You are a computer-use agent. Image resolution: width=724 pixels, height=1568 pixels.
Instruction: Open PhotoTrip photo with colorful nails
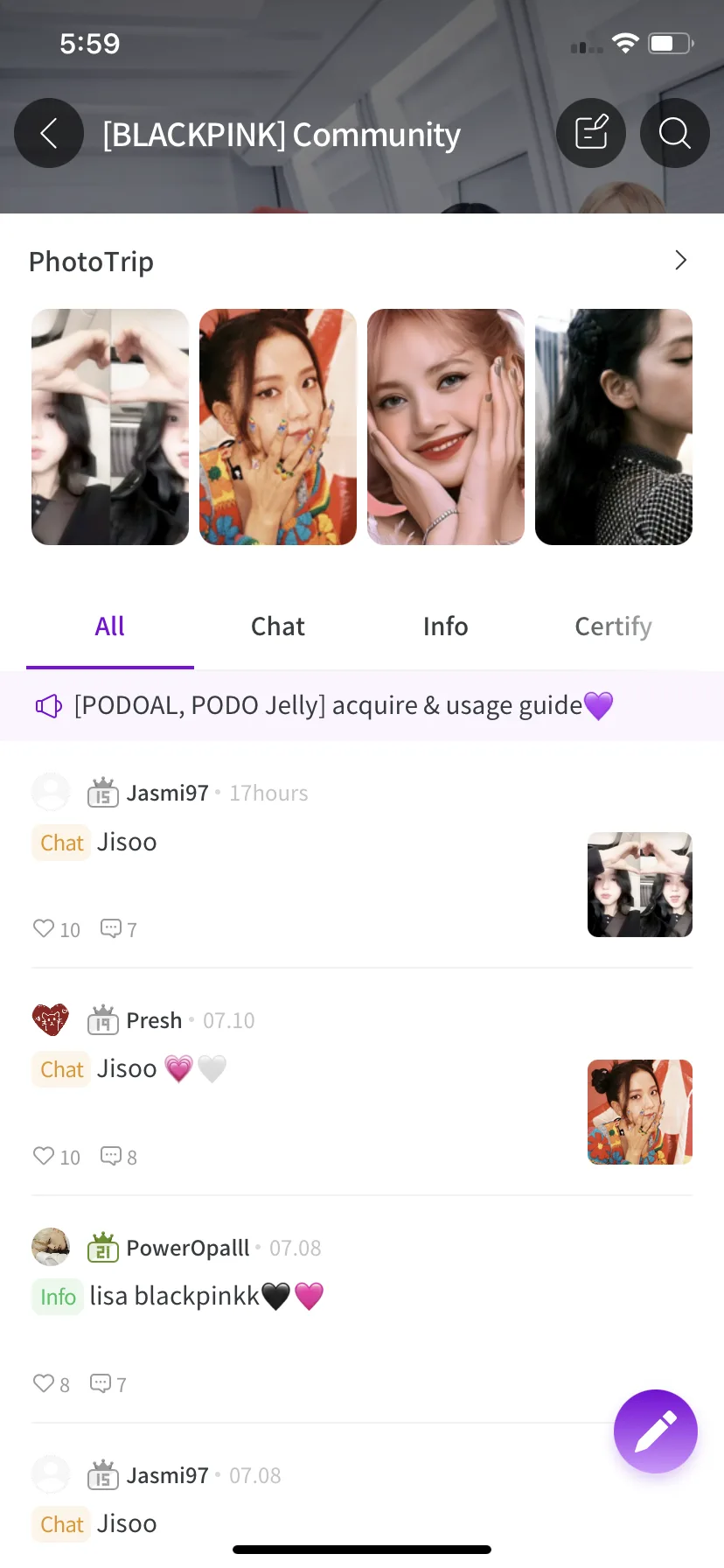(x=278, y=427)
